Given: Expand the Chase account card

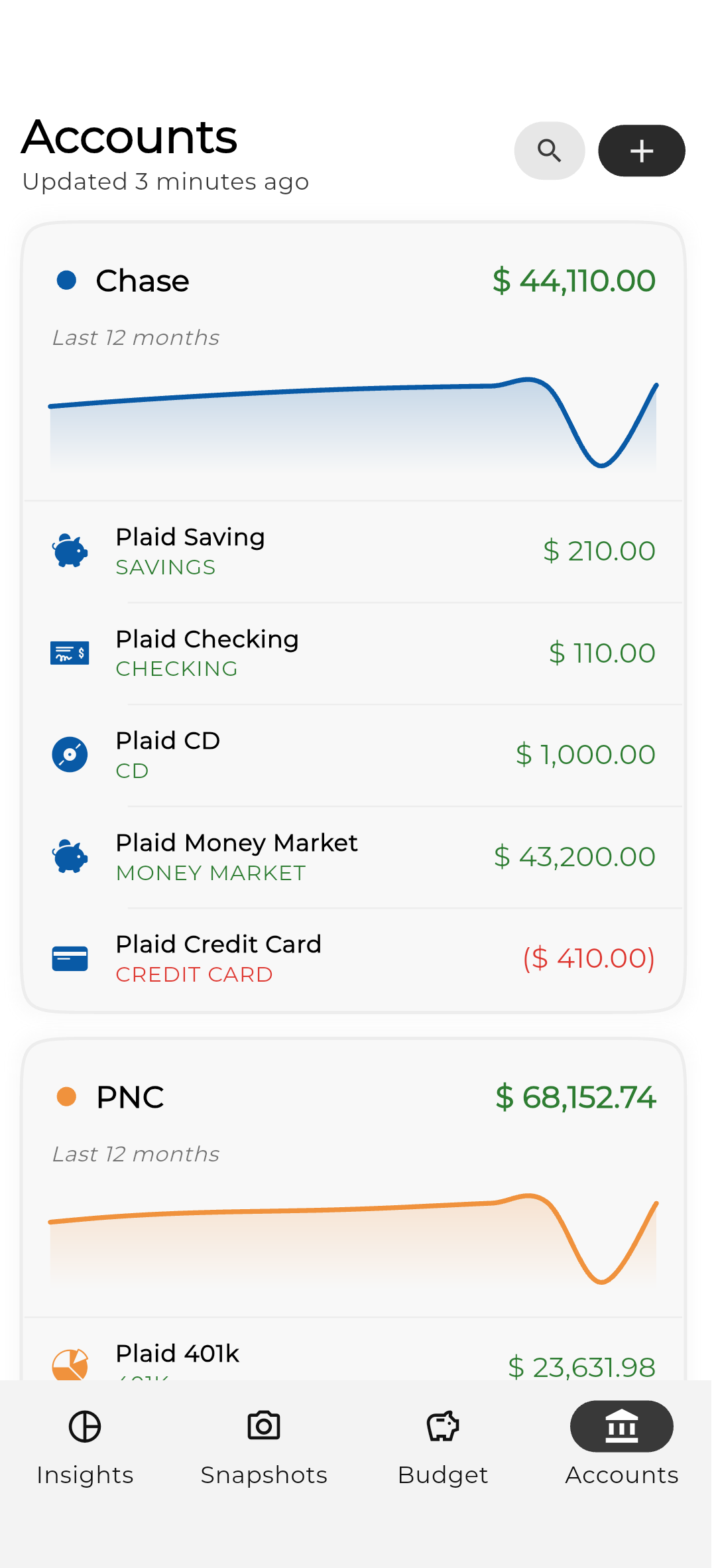Looking at the screenshot, I should [x=353, y=281].
